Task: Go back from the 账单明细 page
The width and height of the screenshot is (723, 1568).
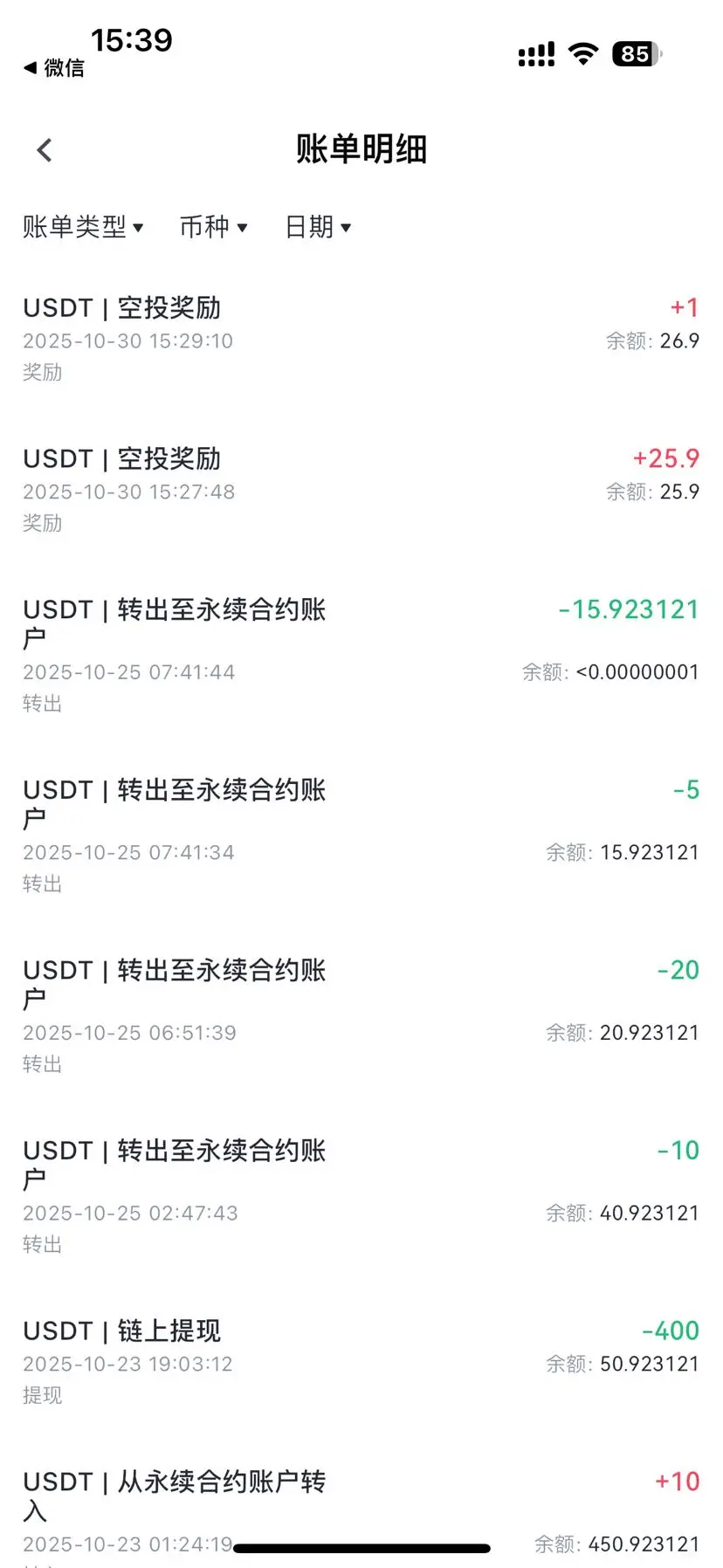Action: coord(45,150)
